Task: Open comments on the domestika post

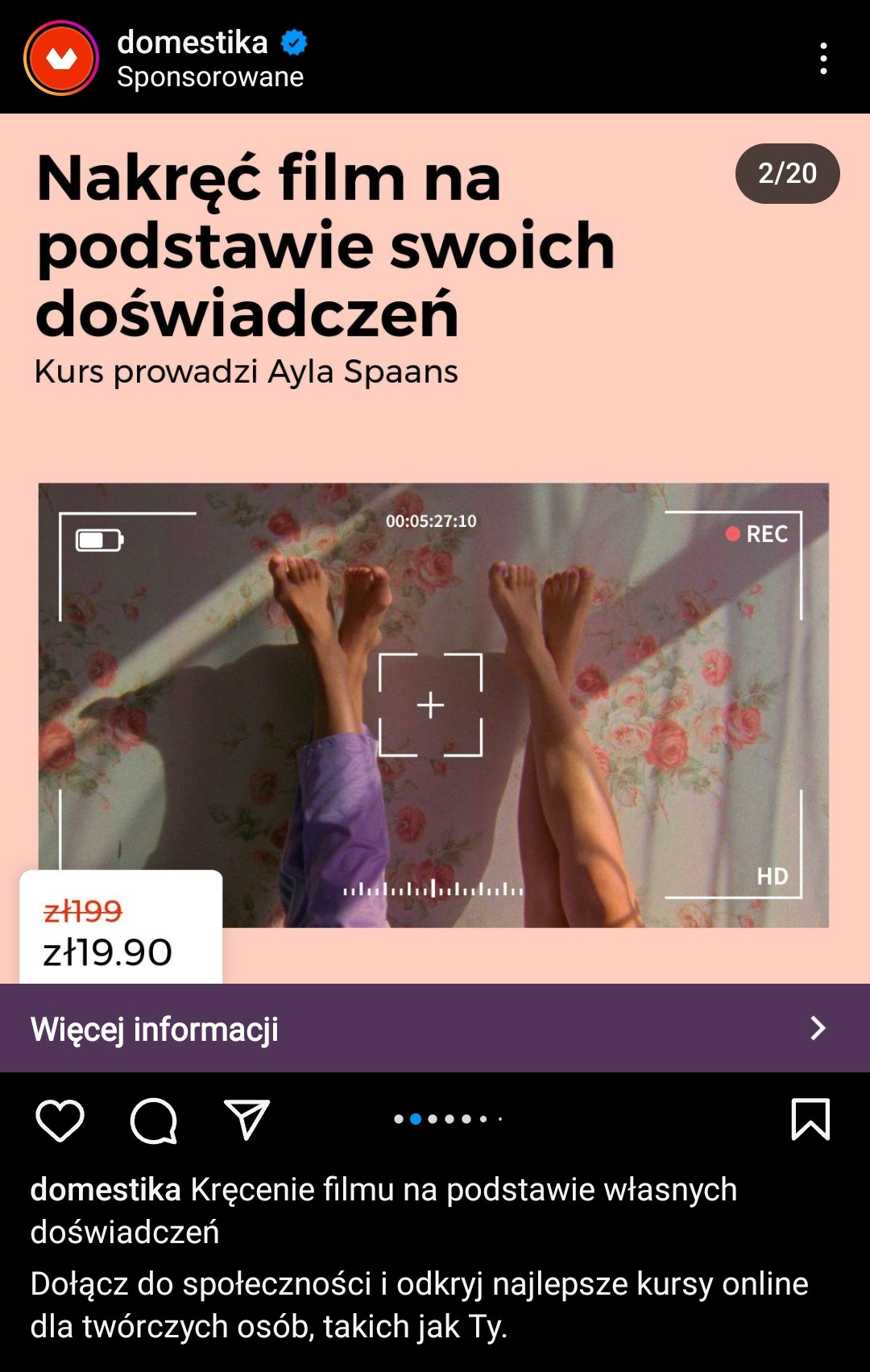Action: (x=154, y=1120)
